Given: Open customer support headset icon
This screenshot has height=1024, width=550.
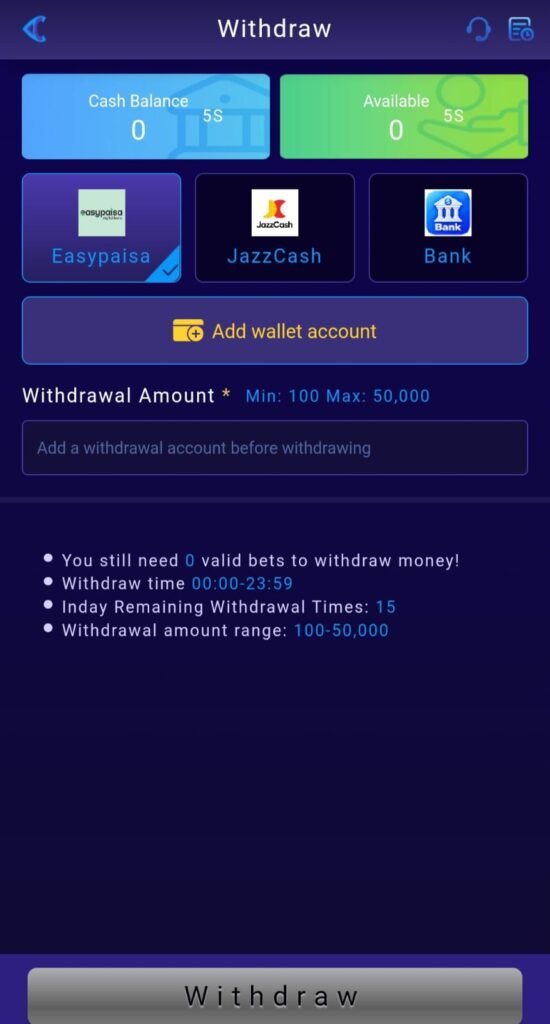Looking at the screenshot, I should (478, 29).
